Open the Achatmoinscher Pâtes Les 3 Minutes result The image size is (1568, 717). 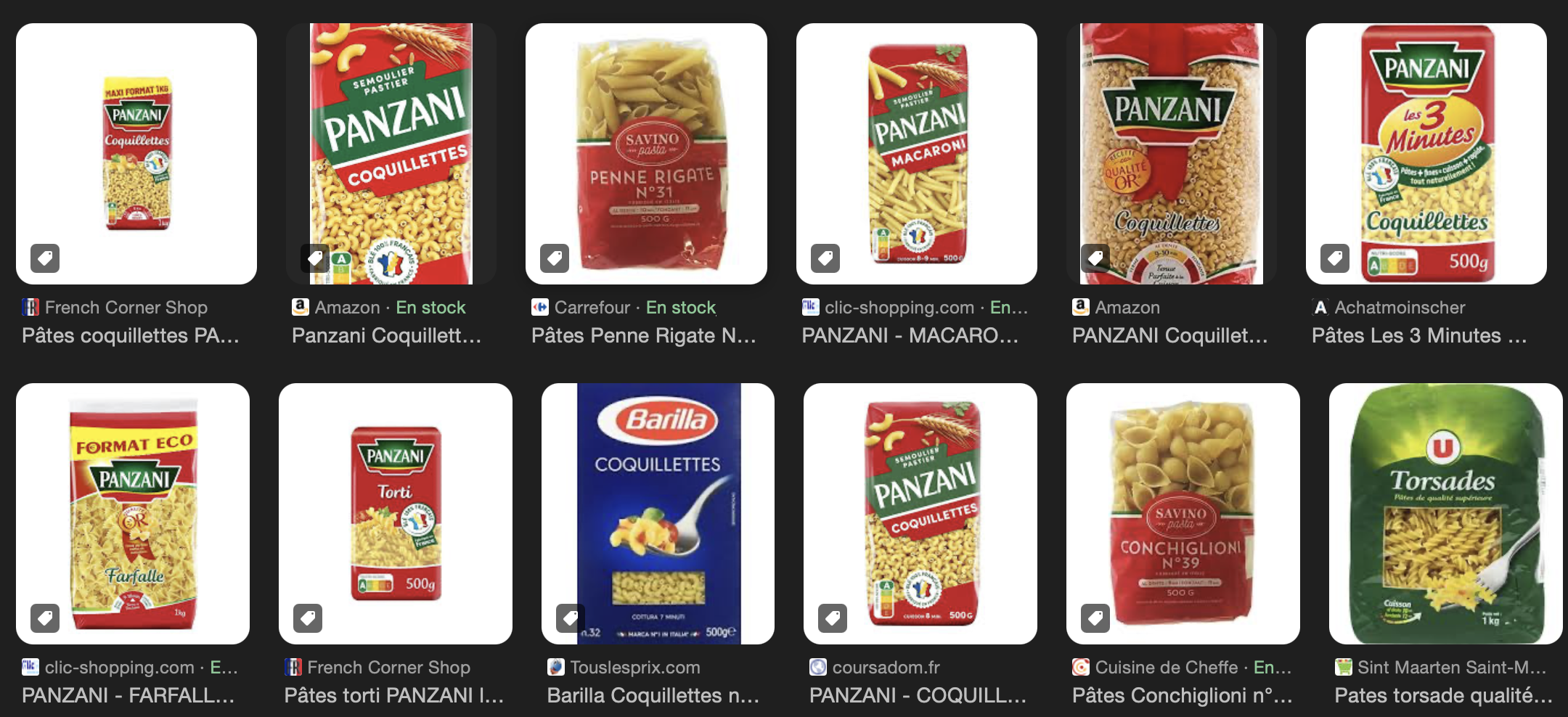pos(1426,154)
